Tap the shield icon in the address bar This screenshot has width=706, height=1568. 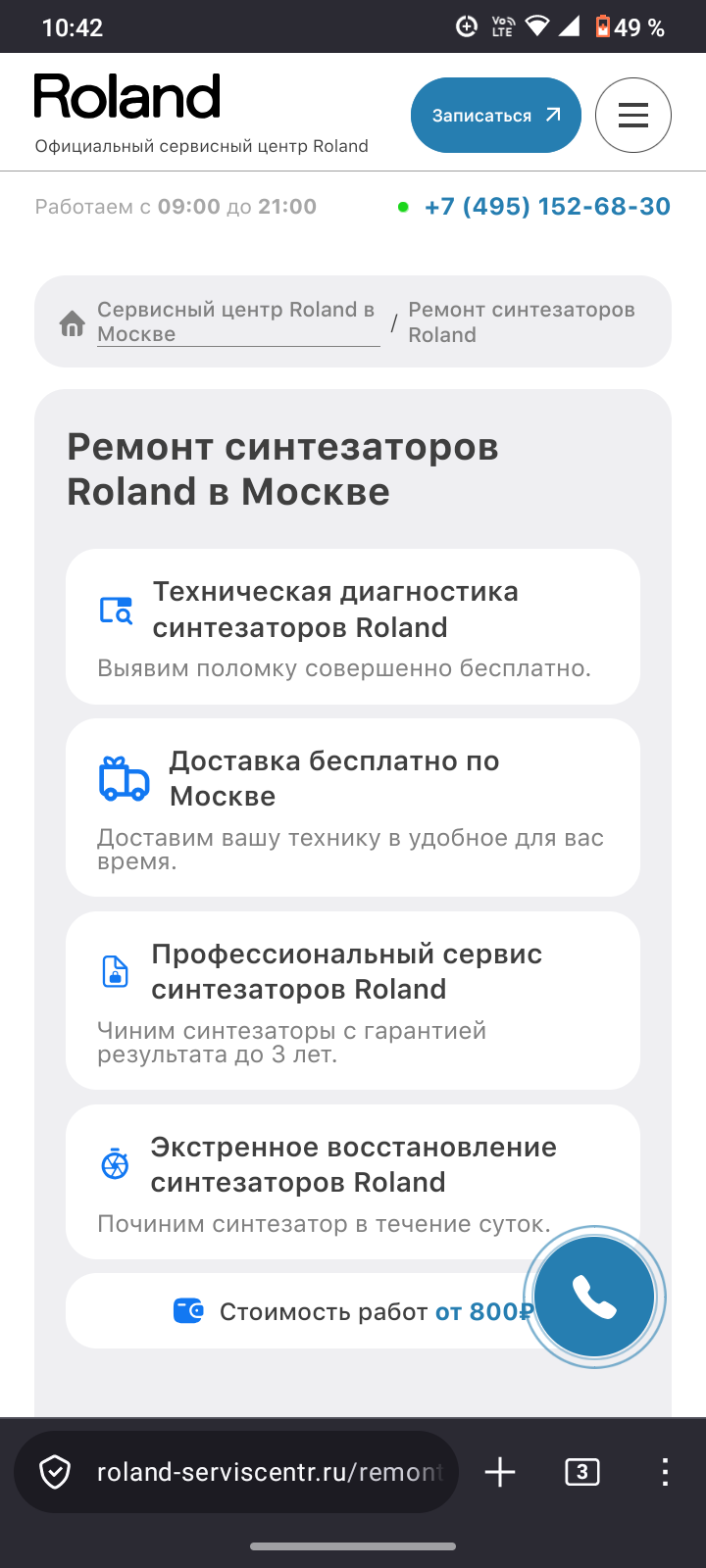pyautogui.click(x=56, y=1471)
